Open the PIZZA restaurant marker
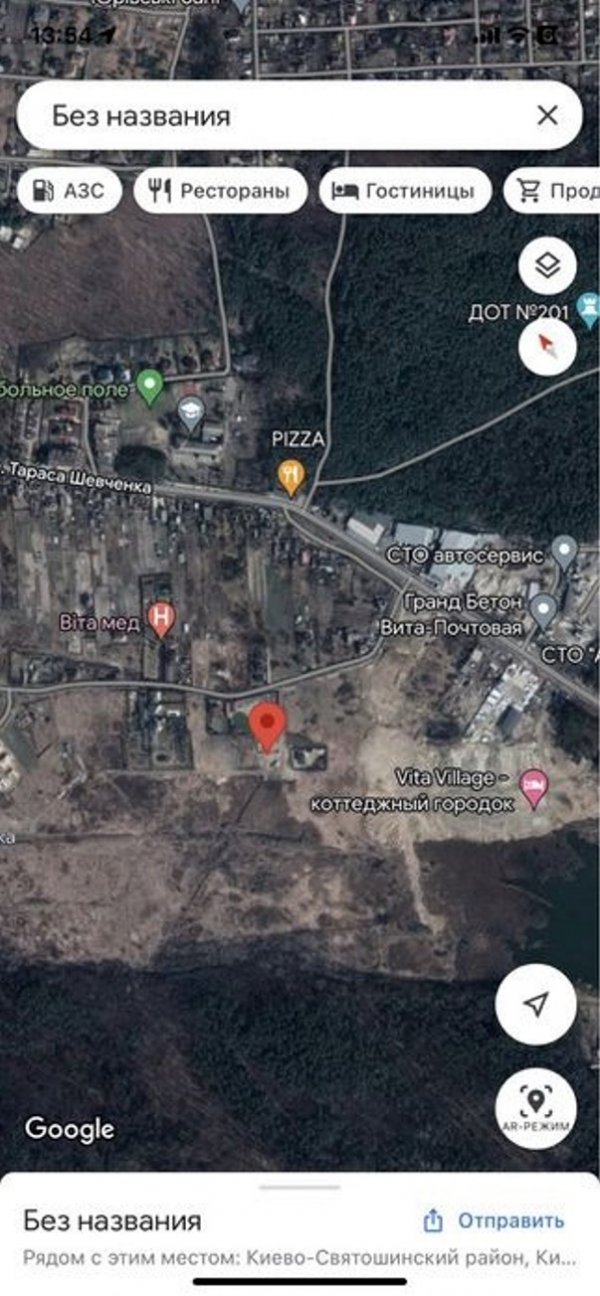 click(x=290, y=476)
